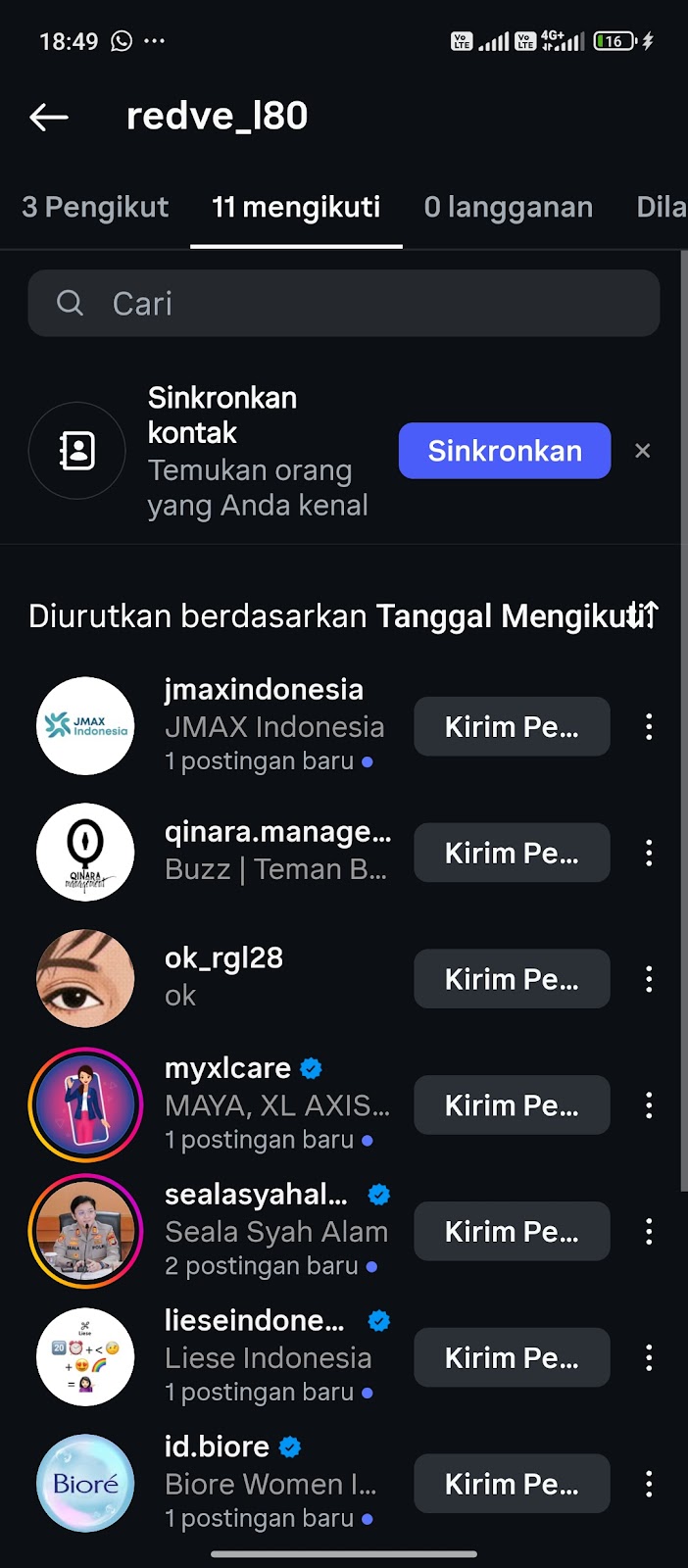The width and height of the screenshot is (688, 1568).
Task: Open the sealasyahalam profile
Action: [x=257, y=1195]
